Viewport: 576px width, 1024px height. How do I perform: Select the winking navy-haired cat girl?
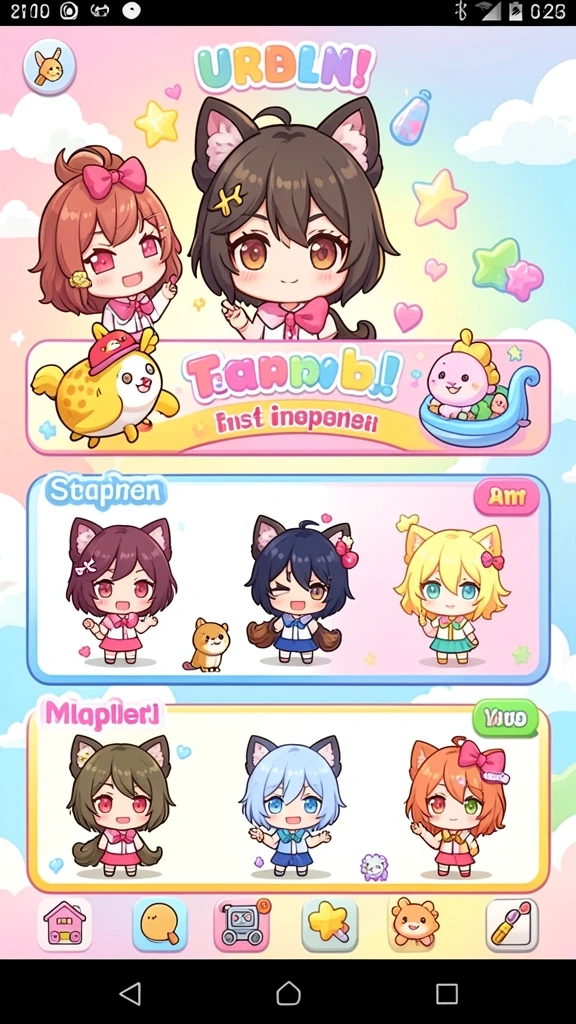[297, 589]
